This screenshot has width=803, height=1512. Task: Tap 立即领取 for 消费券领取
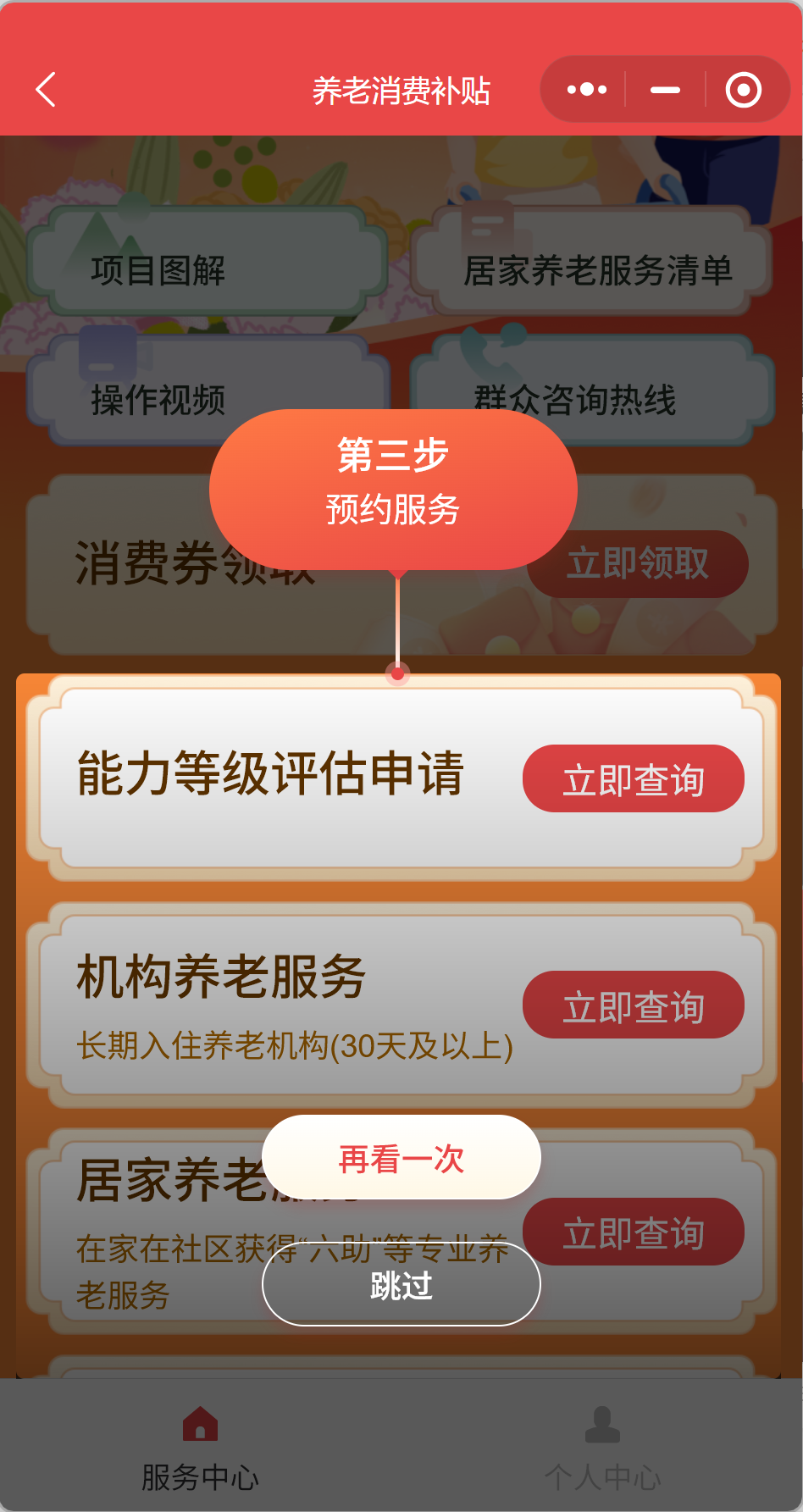637,563
